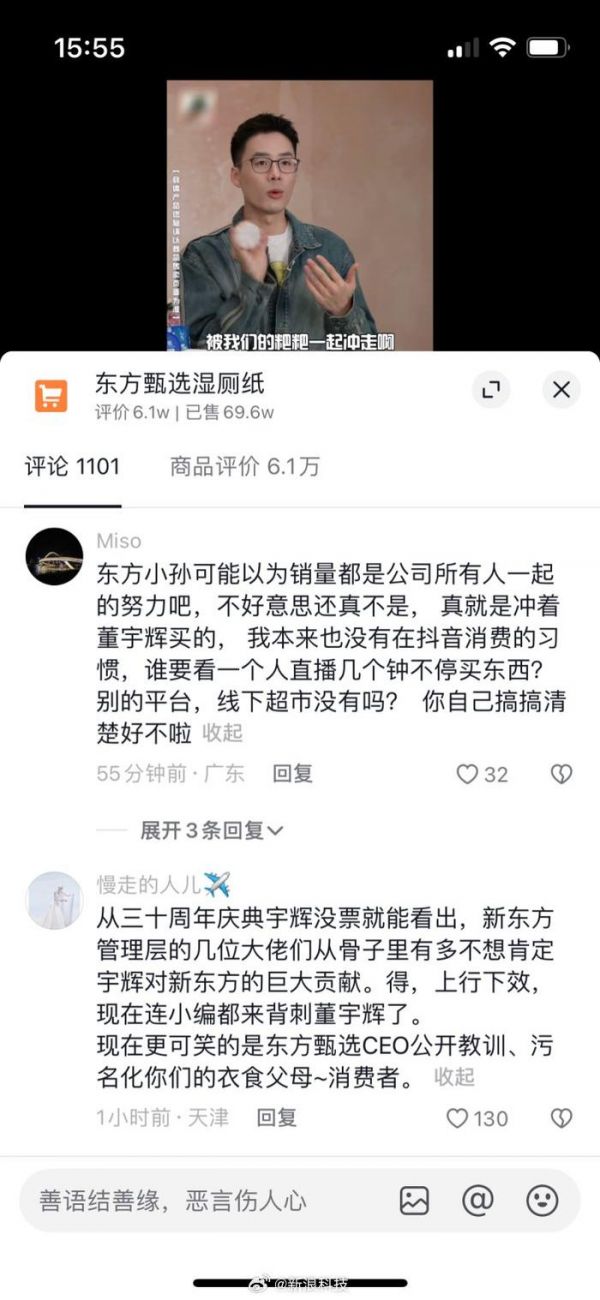Dislike 慢走的人儿's comment
The height and width of the screenshot is (1300, 600).
pos(561,1118)
